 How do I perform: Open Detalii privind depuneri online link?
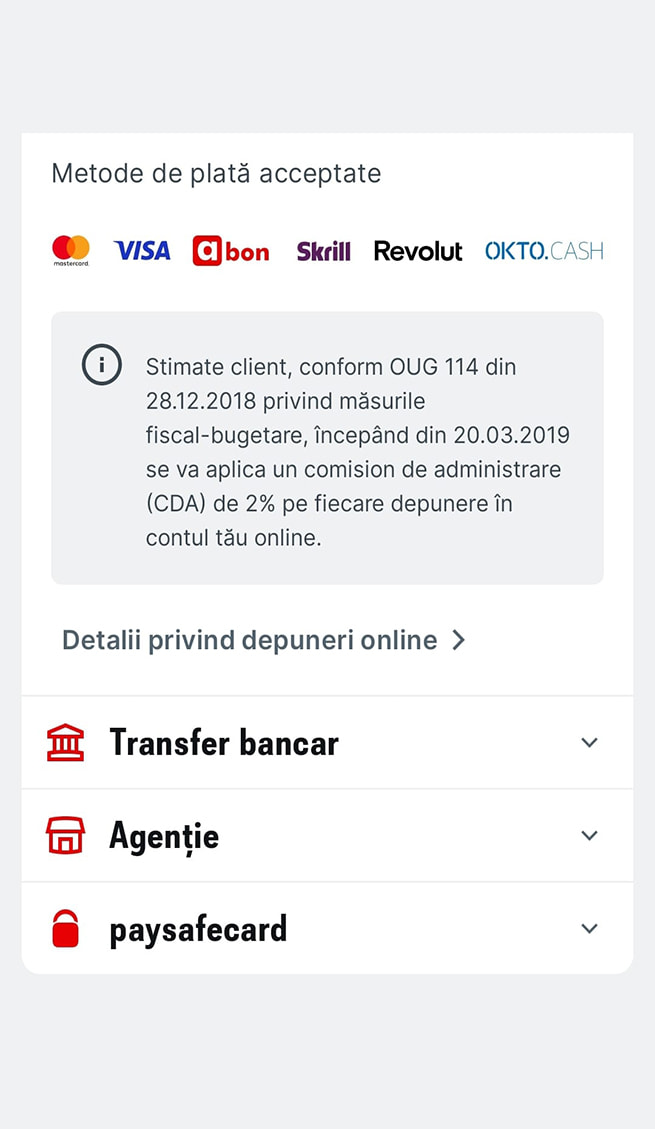[264, 640]
